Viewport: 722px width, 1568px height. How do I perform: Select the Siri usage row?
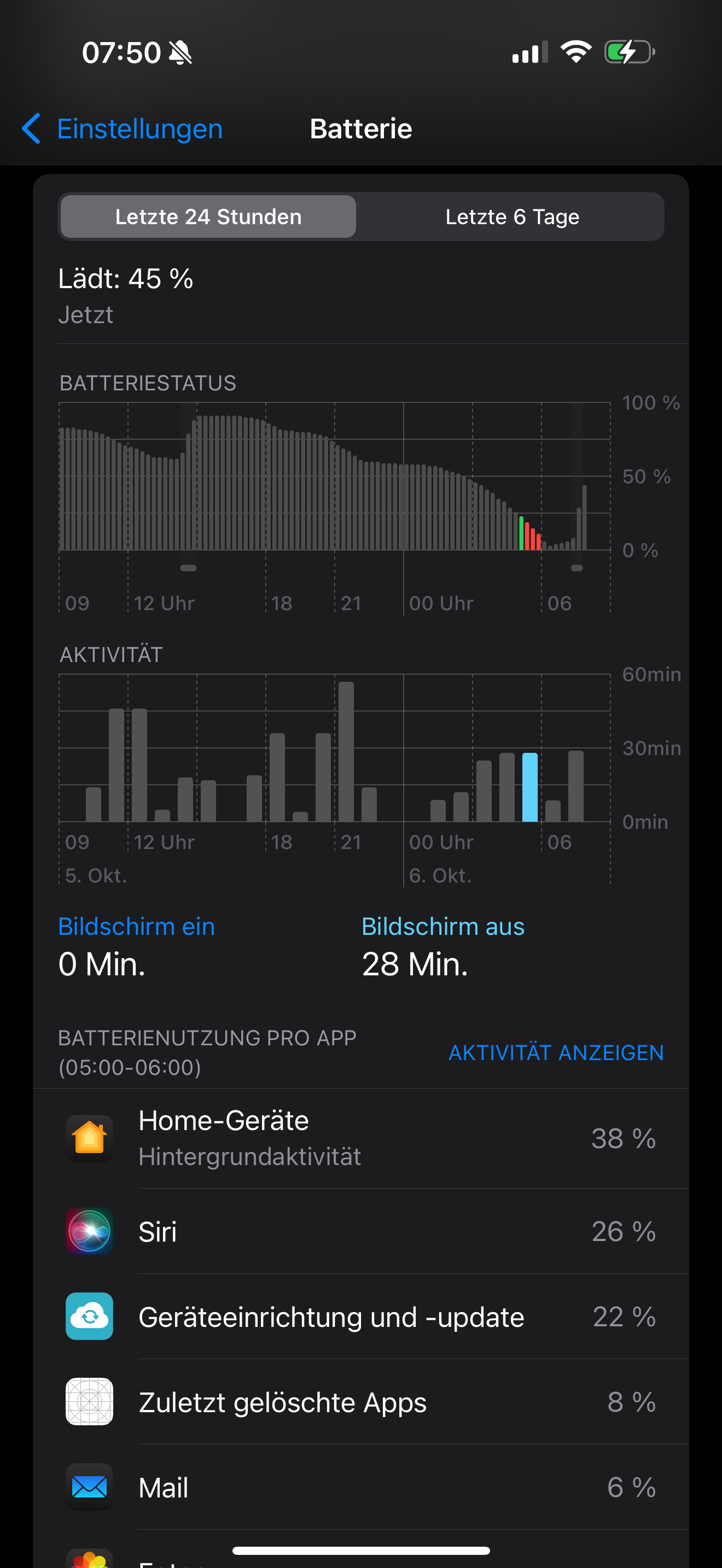click(x=360, y=1231)
